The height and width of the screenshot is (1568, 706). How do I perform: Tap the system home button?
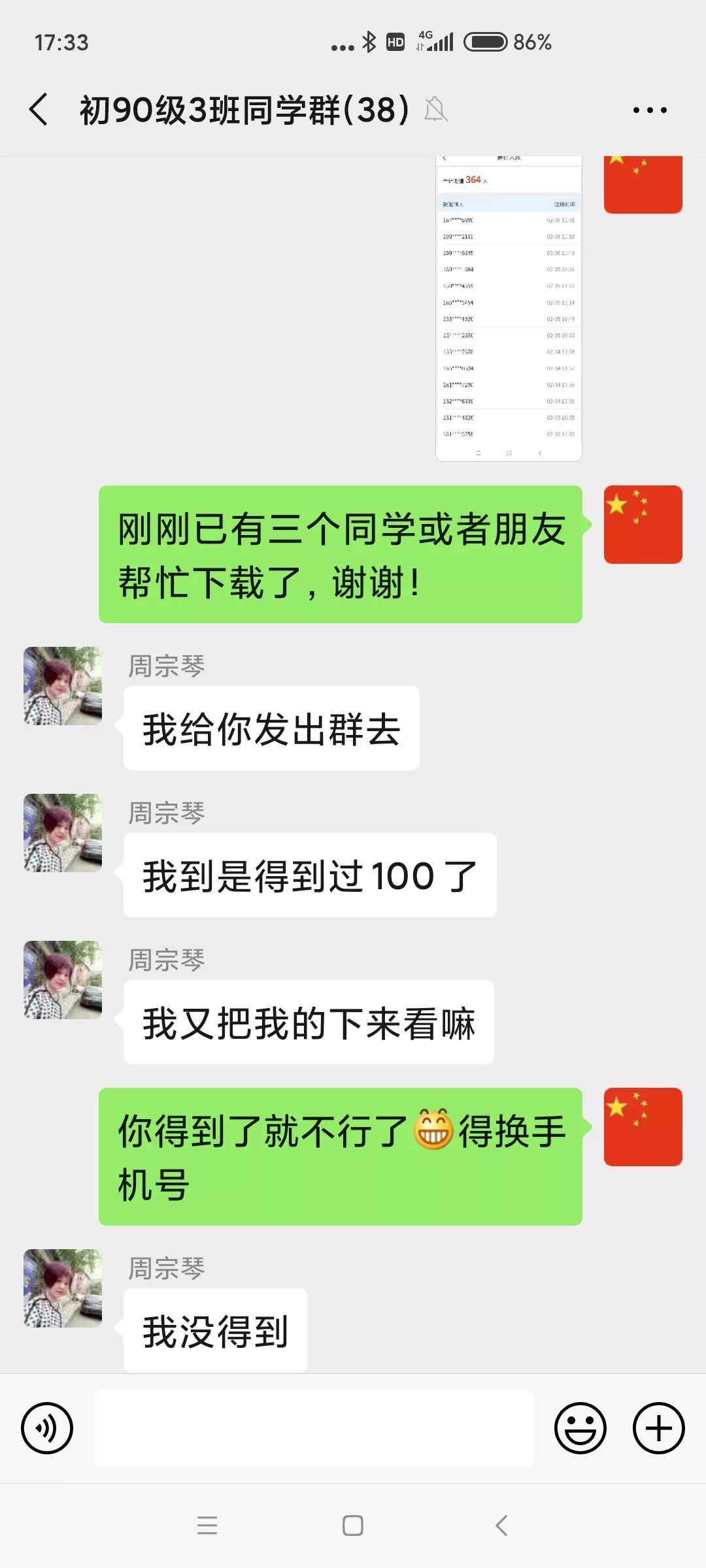[x=353, y=1526]
